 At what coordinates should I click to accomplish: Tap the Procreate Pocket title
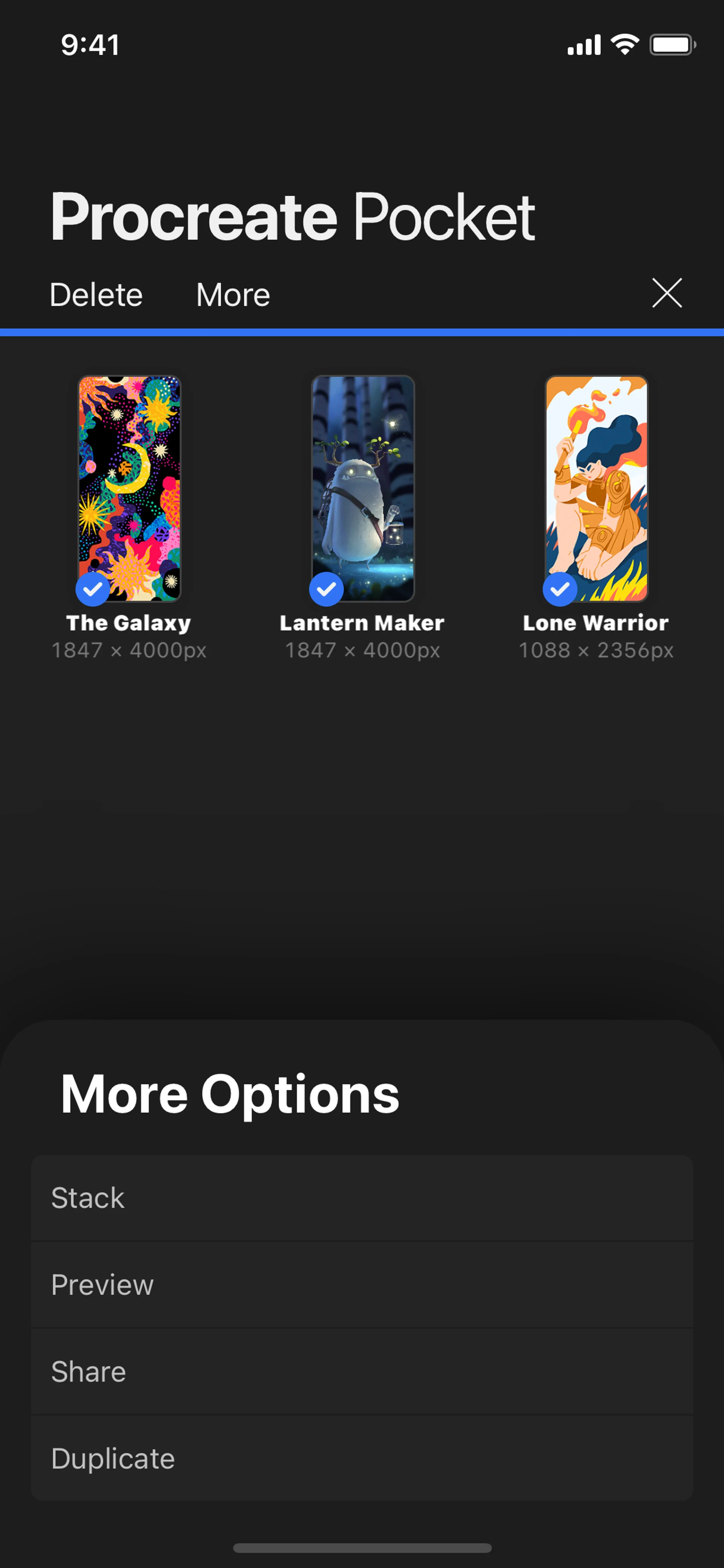pos(292,217)
